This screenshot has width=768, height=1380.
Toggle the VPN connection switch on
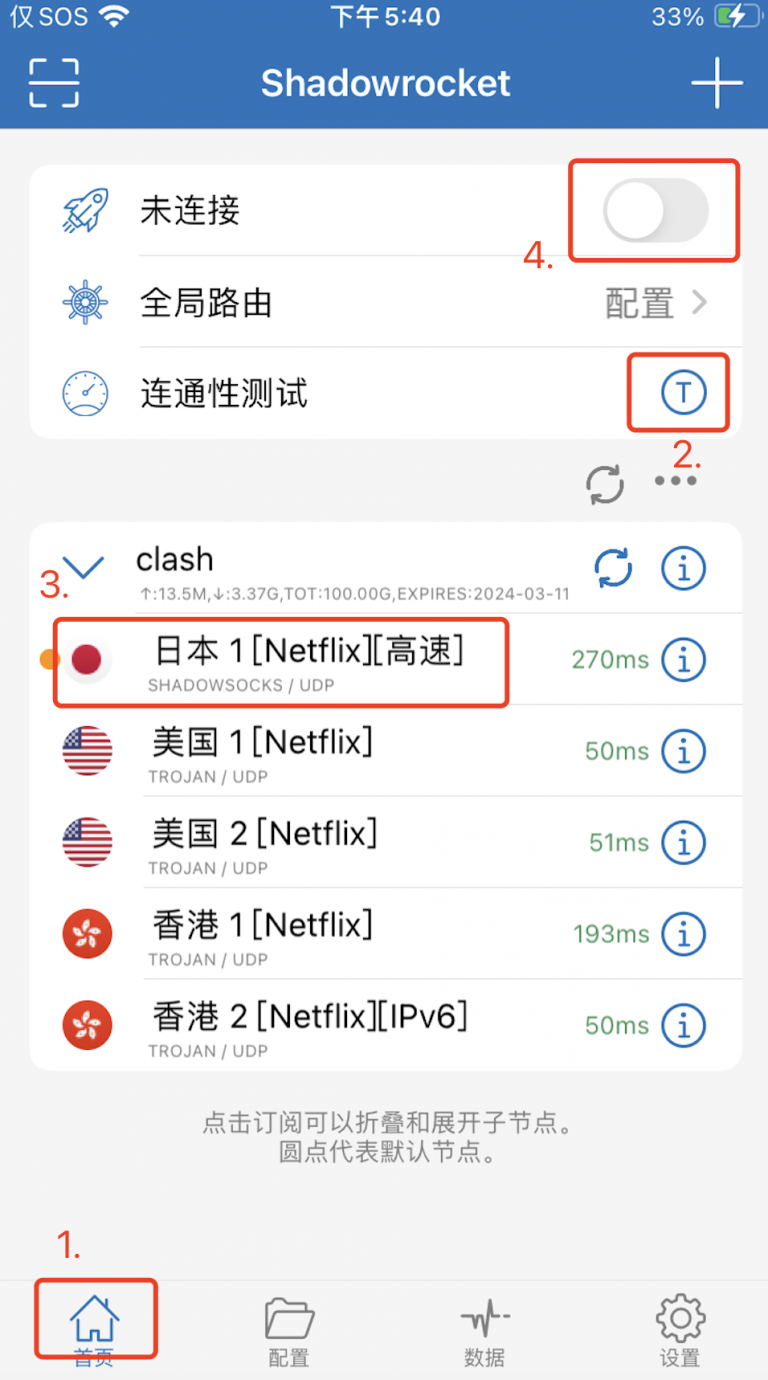654,211
